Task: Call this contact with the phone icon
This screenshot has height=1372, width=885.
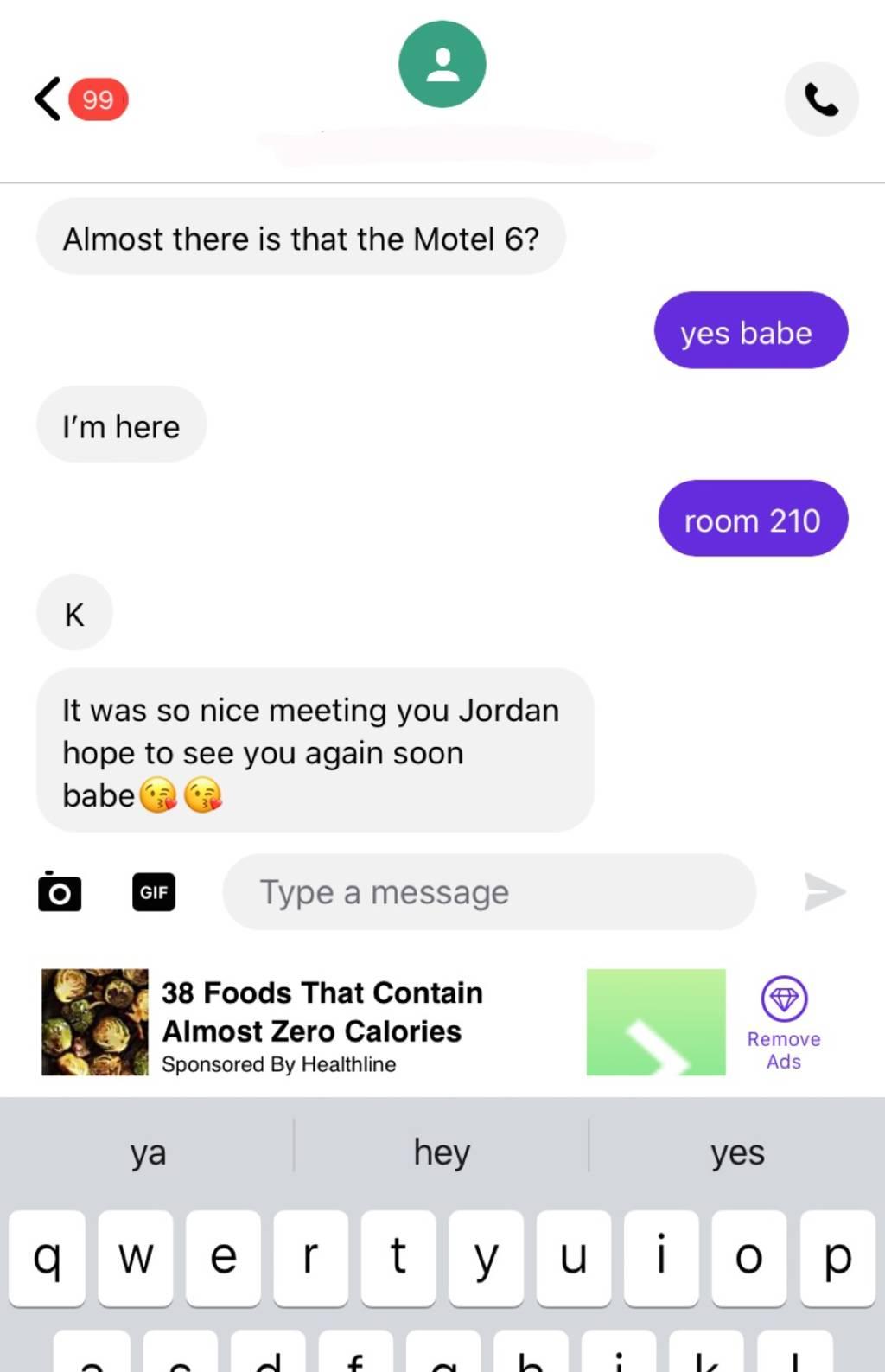Action: [x=821, y=99]
